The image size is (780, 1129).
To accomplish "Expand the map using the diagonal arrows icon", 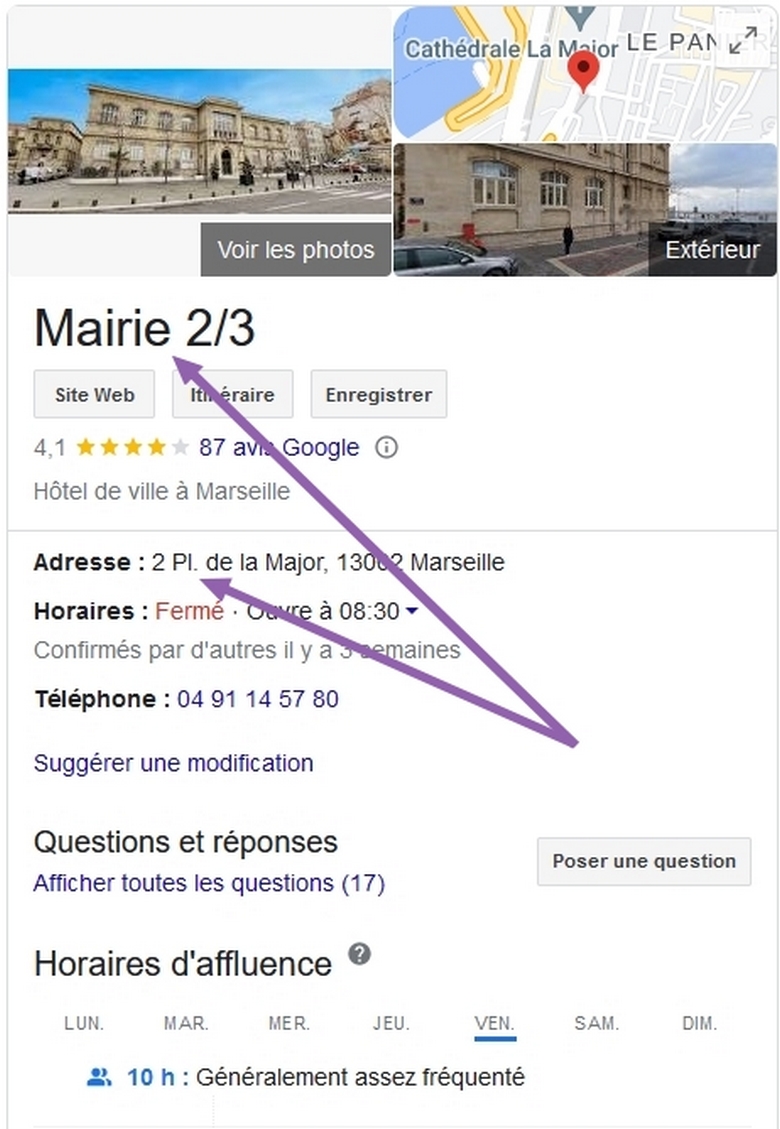I will 741,41.
